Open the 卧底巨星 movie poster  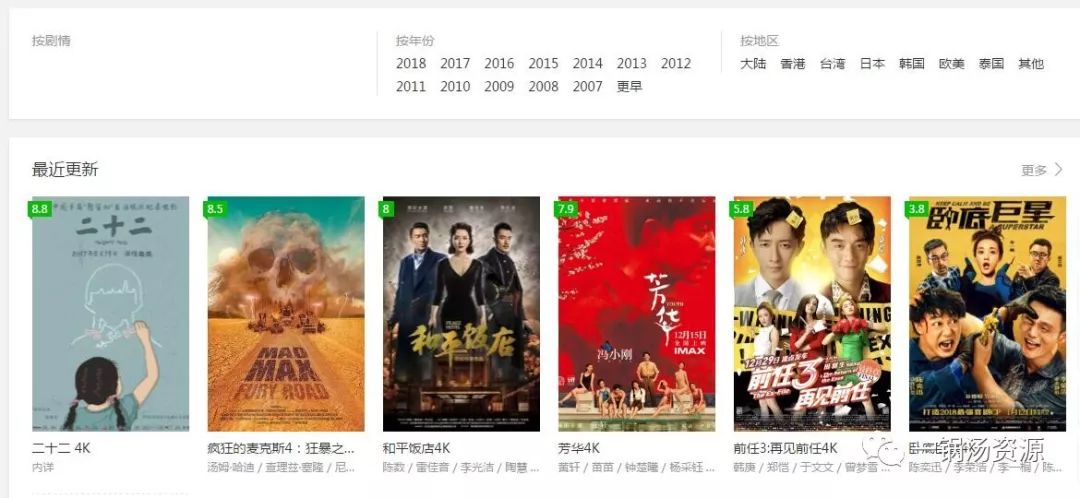coord(987,314)
